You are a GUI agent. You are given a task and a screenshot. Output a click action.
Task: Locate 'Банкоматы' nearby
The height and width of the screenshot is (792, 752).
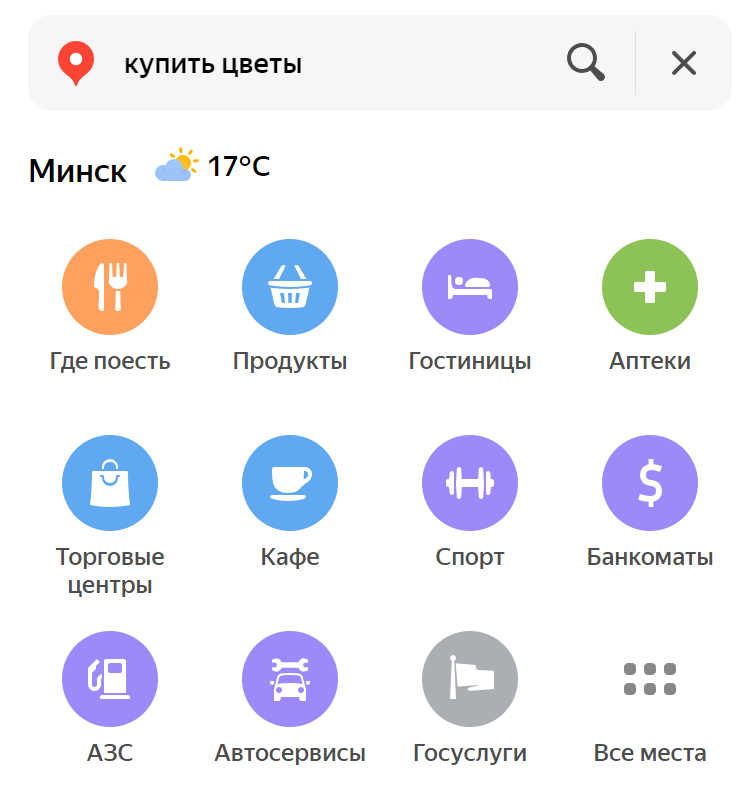point(650,484)
